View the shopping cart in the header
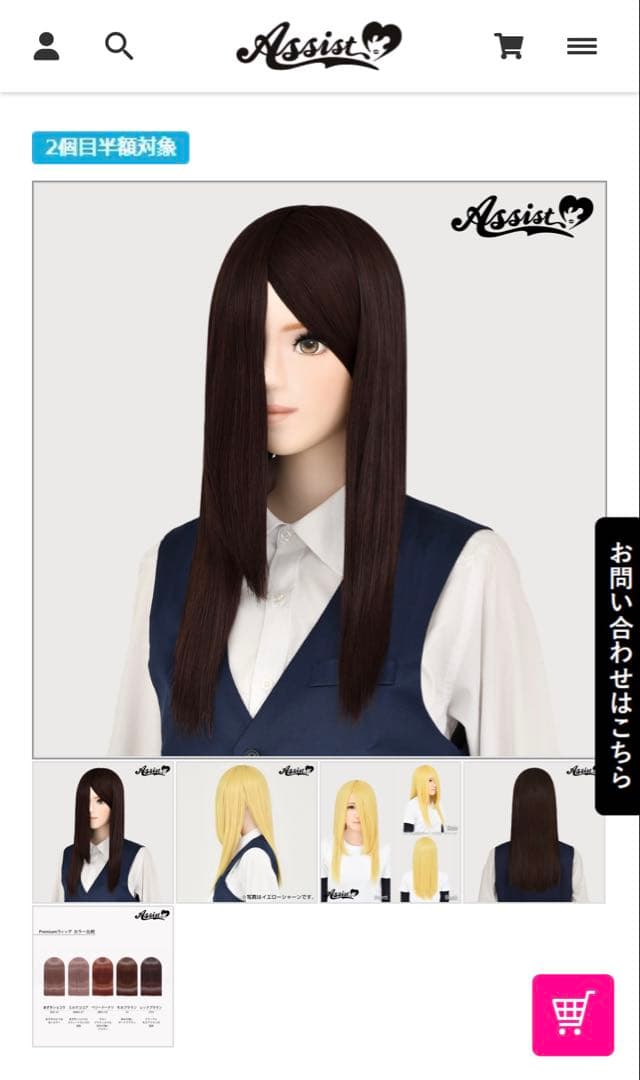 click(509, 46)
